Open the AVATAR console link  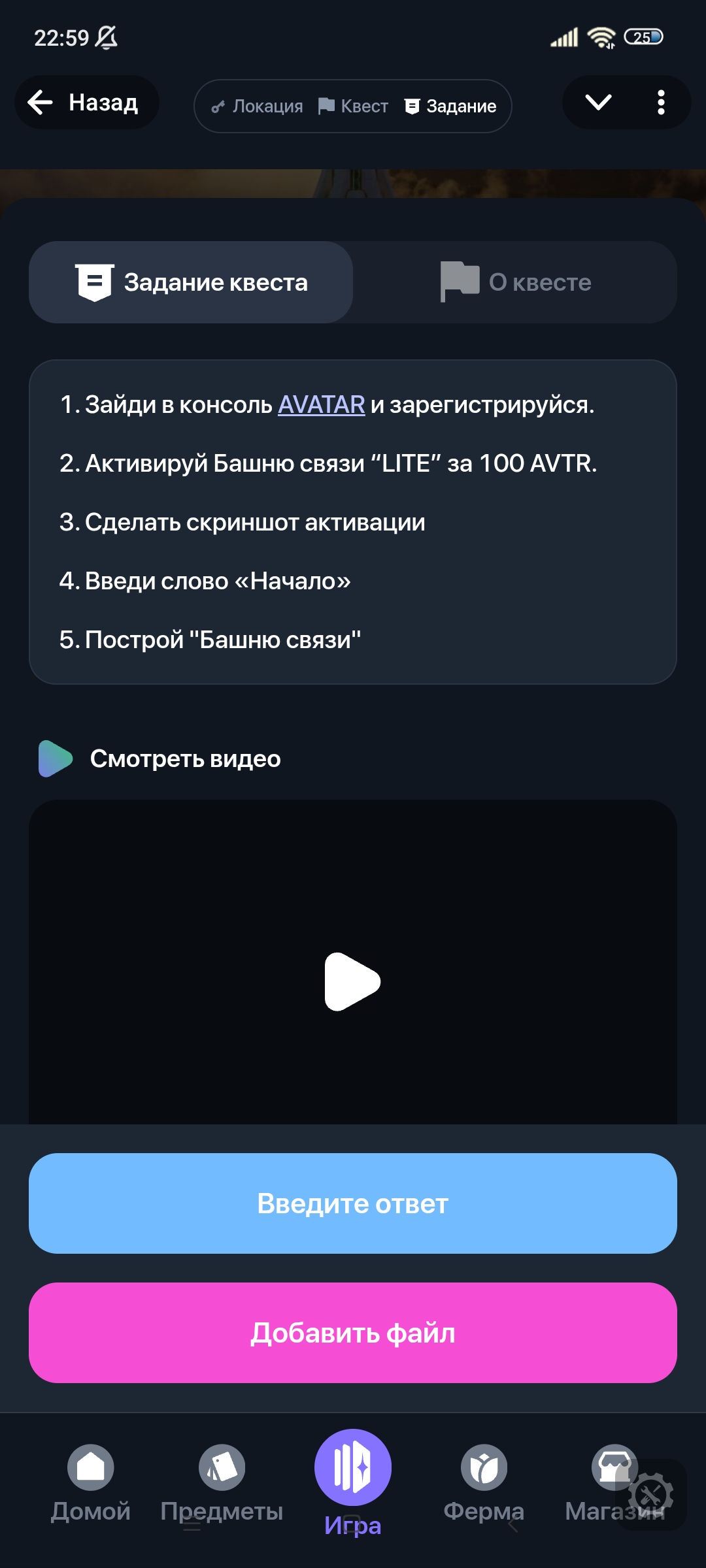pyautogui.click(x=321, y=404)
